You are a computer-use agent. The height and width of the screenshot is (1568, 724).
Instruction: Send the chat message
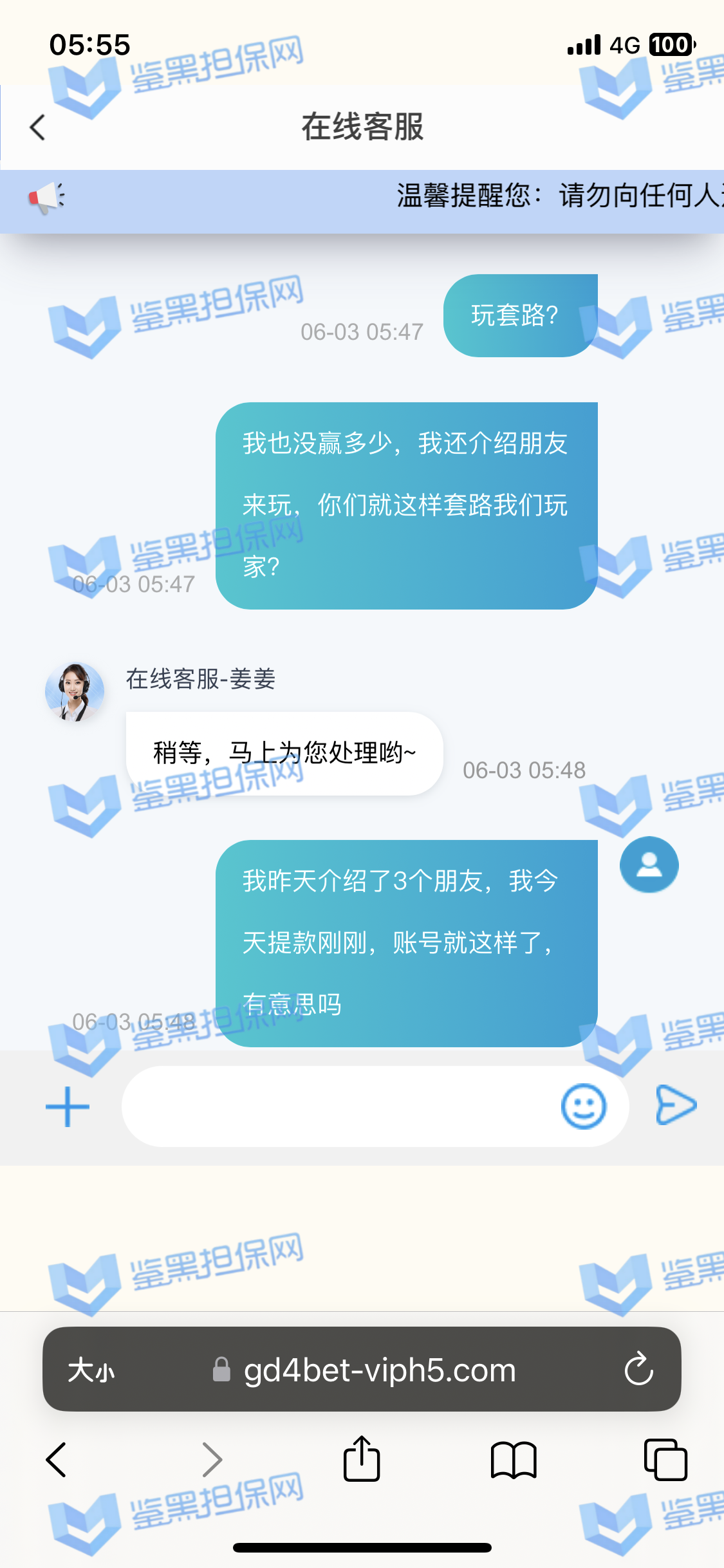676,1105
